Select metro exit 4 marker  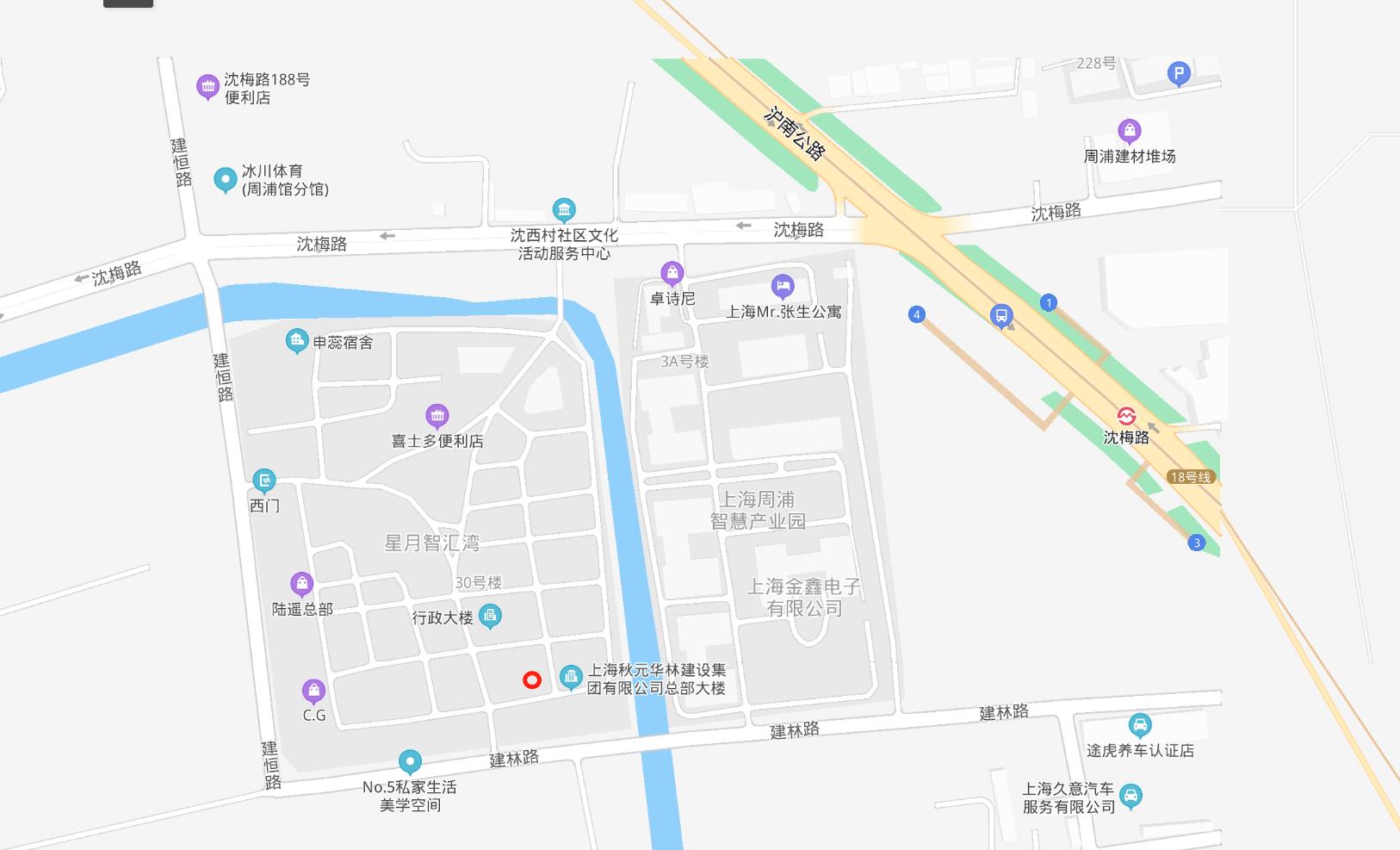[x=917, y=314]
